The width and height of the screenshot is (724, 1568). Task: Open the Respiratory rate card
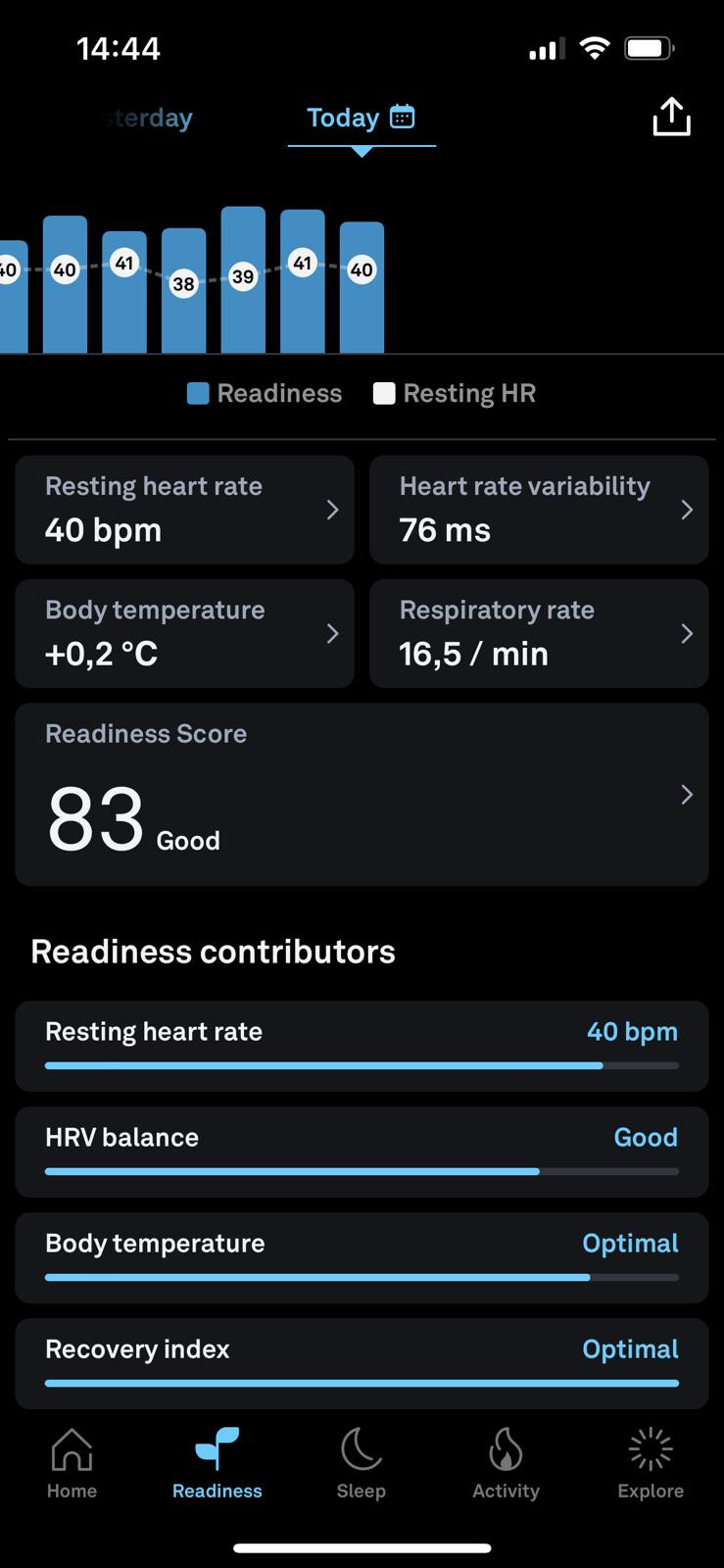point(539,633)
